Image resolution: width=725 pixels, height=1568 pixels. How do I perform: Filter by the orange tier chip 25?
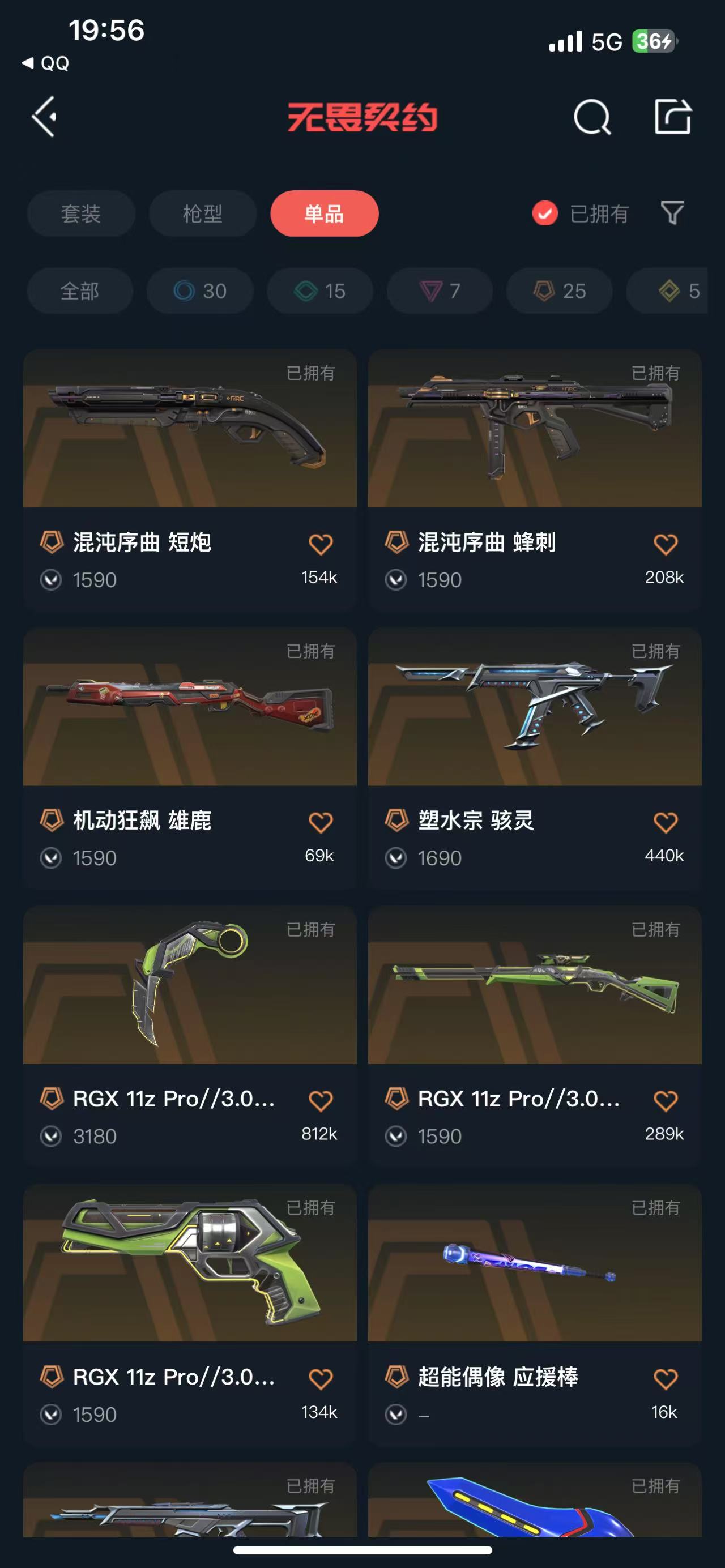[560, 291]
